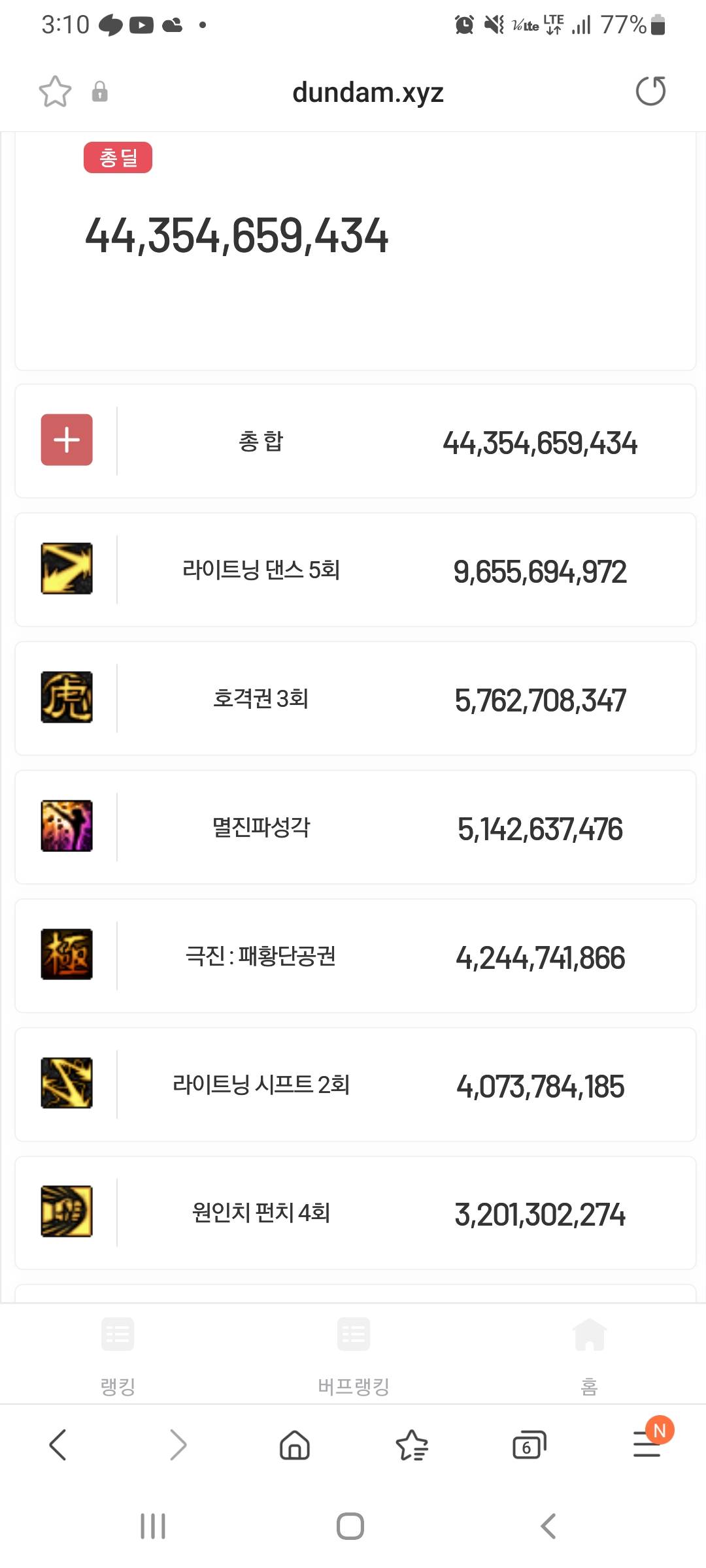Image resolution: width=706 pixels, height=1568 pixels.
Task: Go back to the previous browser page
Action: (x=58, y=1445)
